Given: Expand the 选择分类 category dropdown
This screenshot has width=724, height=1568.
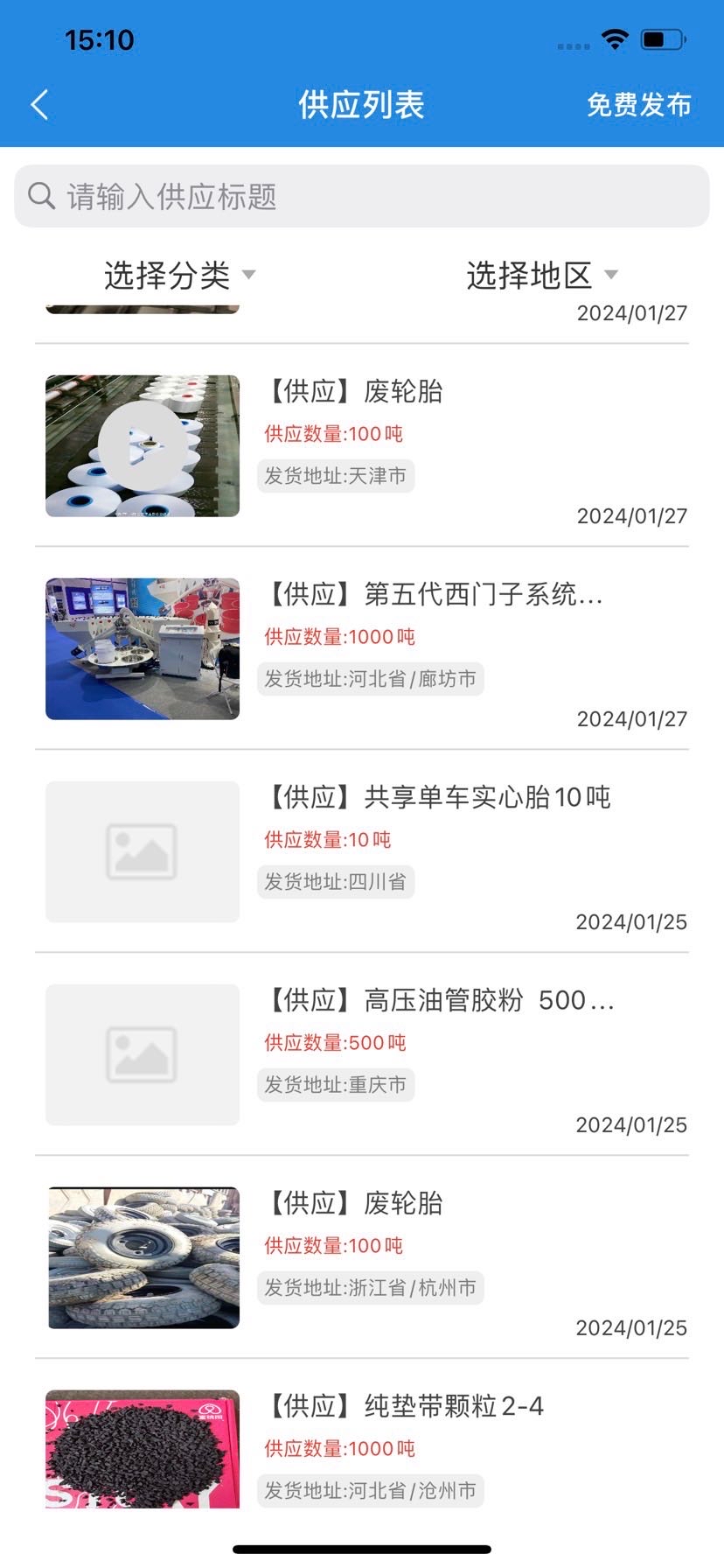Looking at the screenshot, I should [x=179, y=276].
